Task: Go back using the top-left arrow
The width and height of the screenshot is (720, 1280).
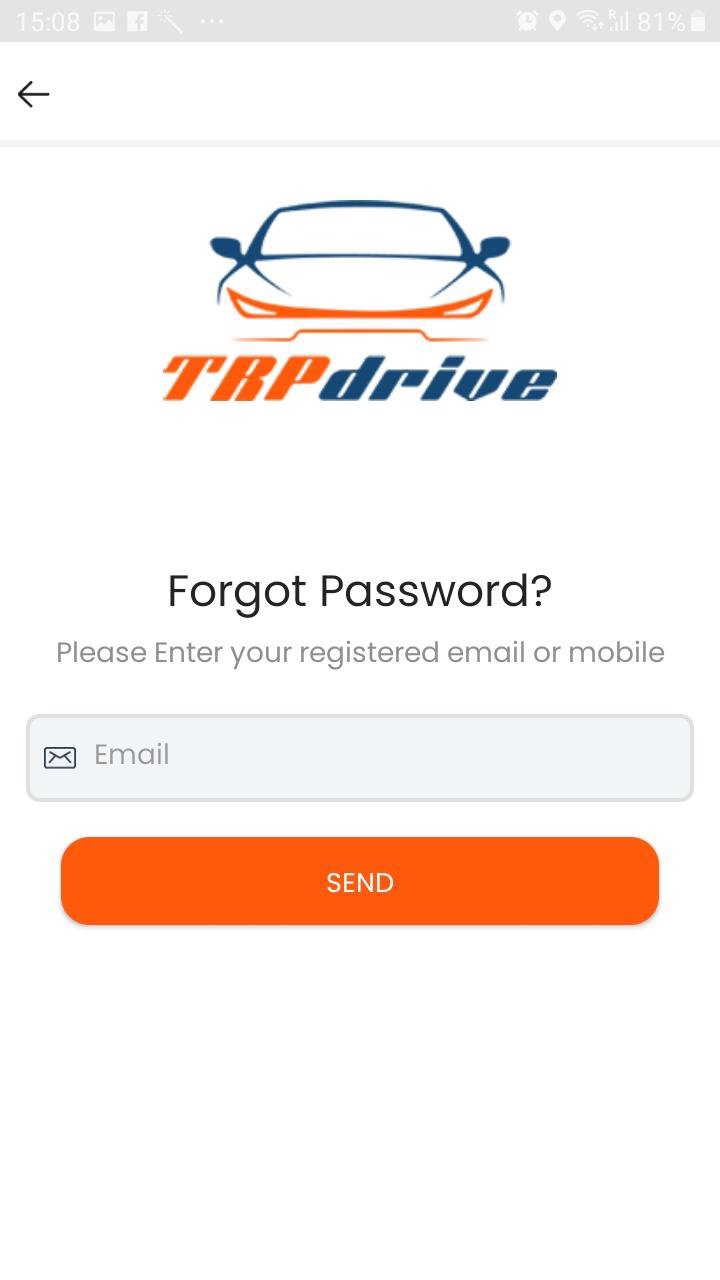Action: 33,94
